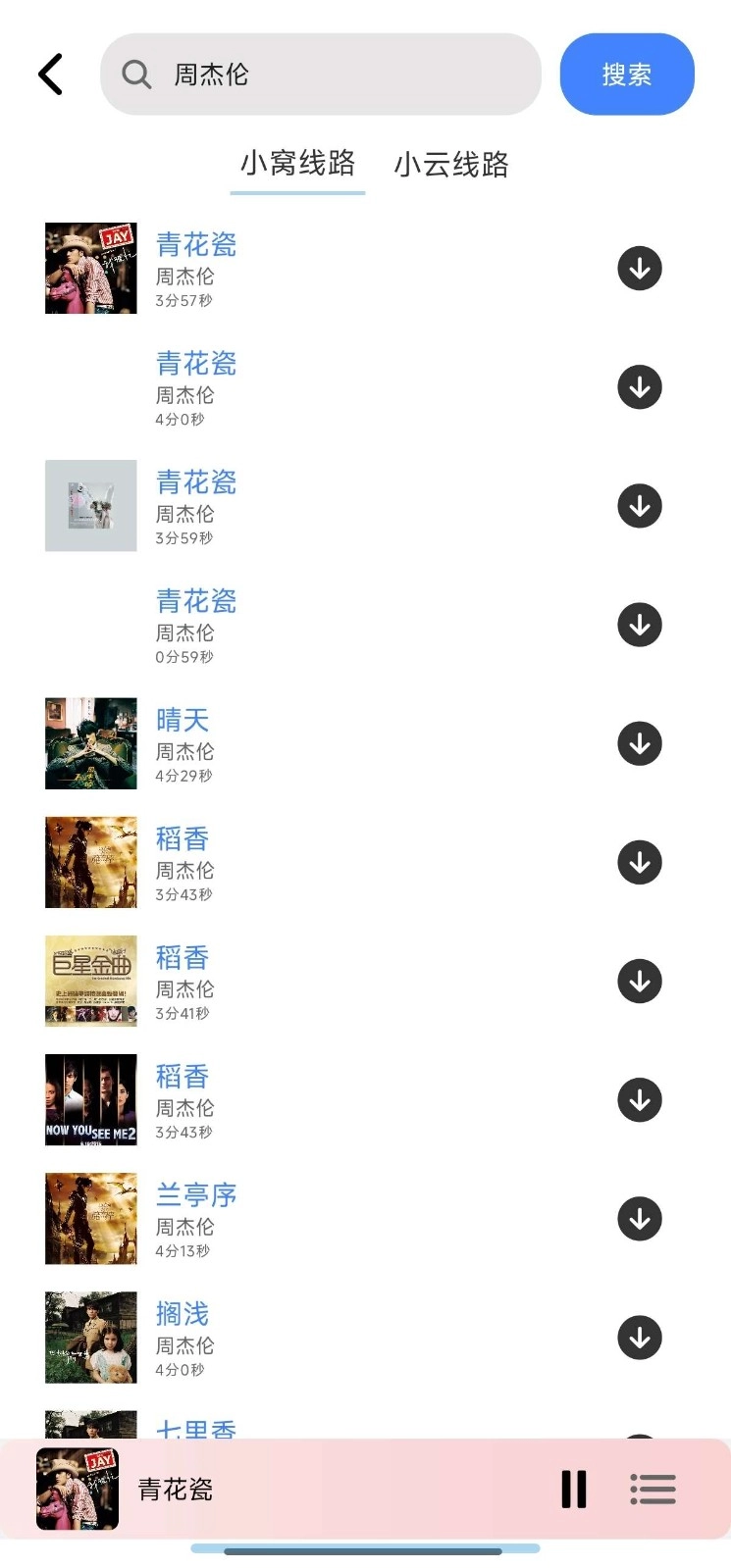Download the 晴天 song
Image resolution: width=731 pixels, height=1568 pixels.
click(x=639, y=742)
